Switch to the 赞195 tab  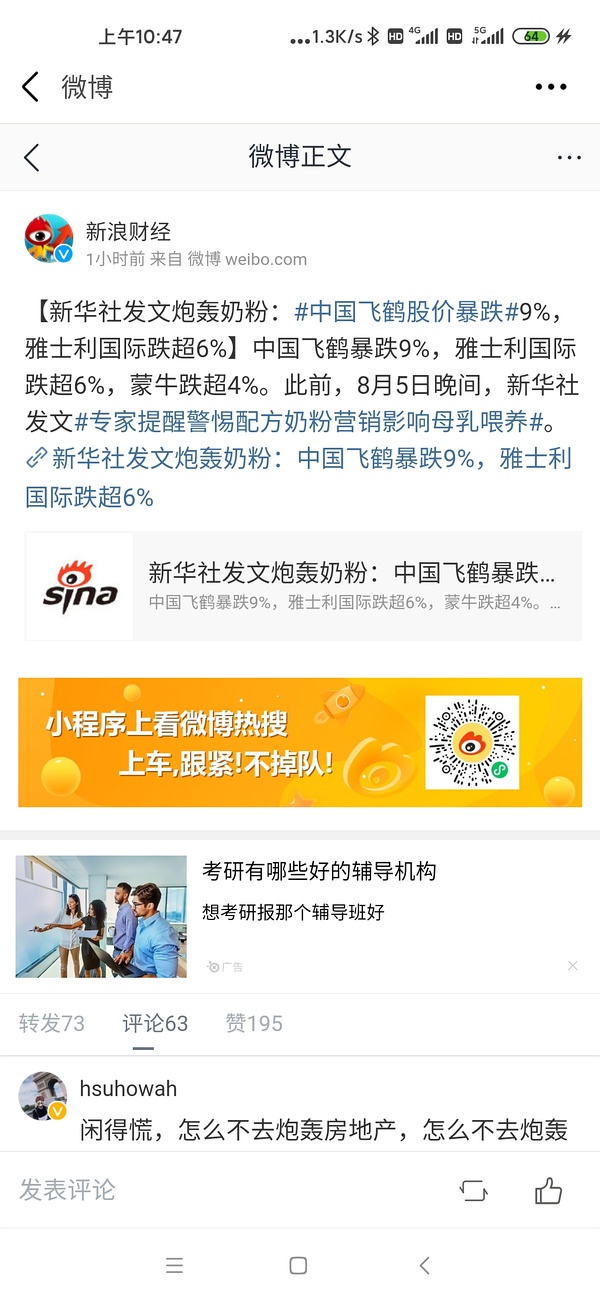point(254,1023)
